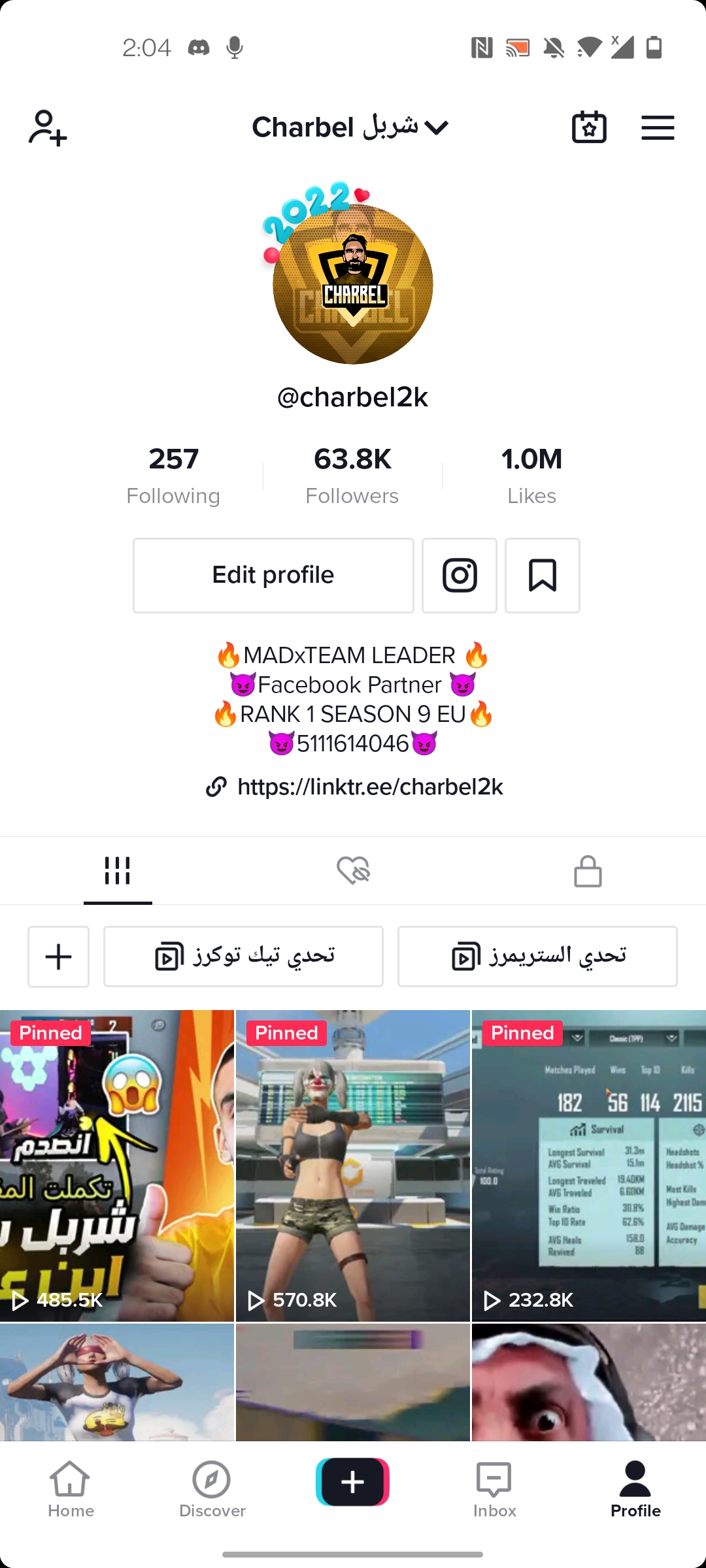The image size is (706, 1568).
Task: Open the calendar star icon
Action: point(589,127)
